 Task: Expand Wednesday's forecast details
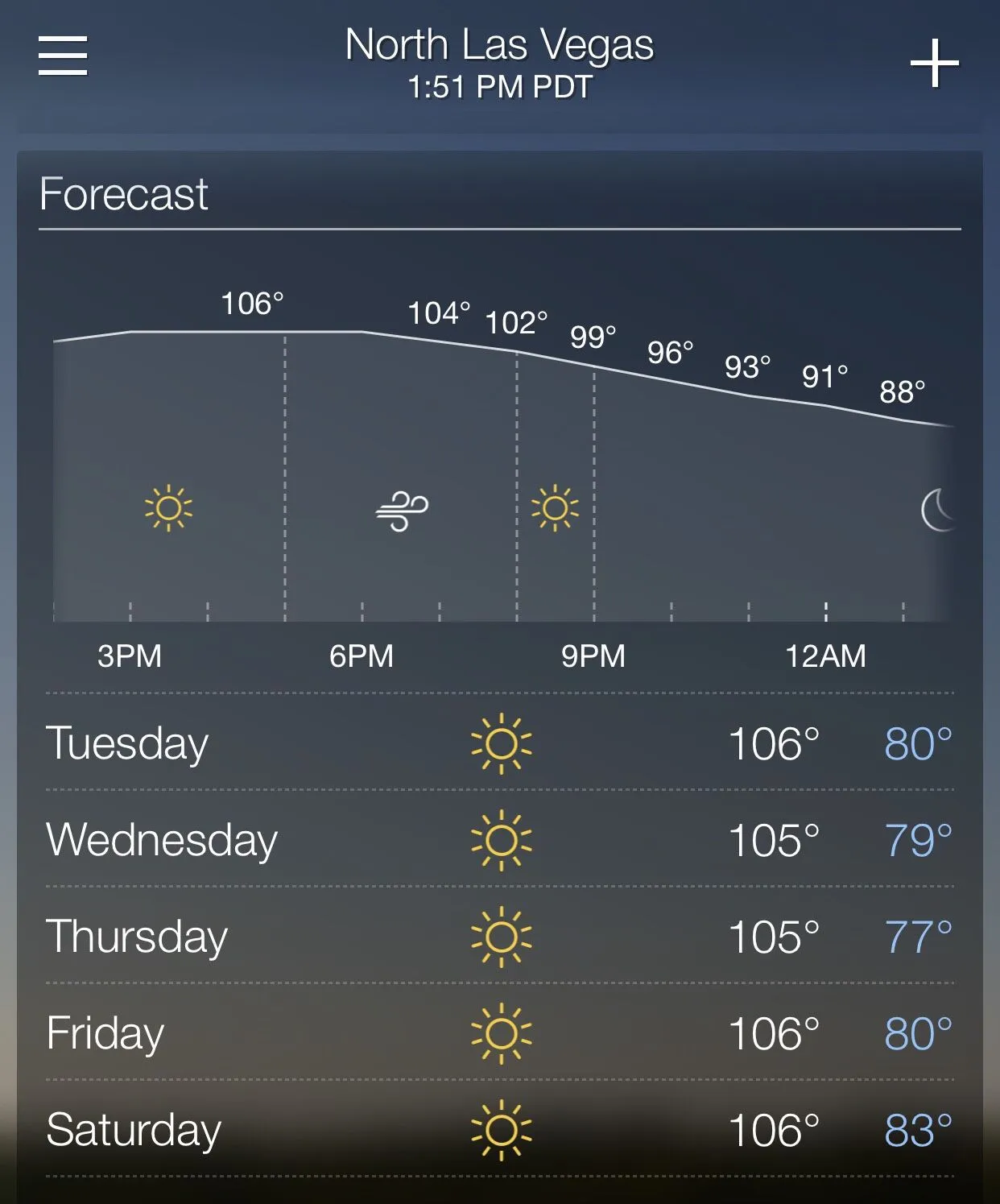499,839
